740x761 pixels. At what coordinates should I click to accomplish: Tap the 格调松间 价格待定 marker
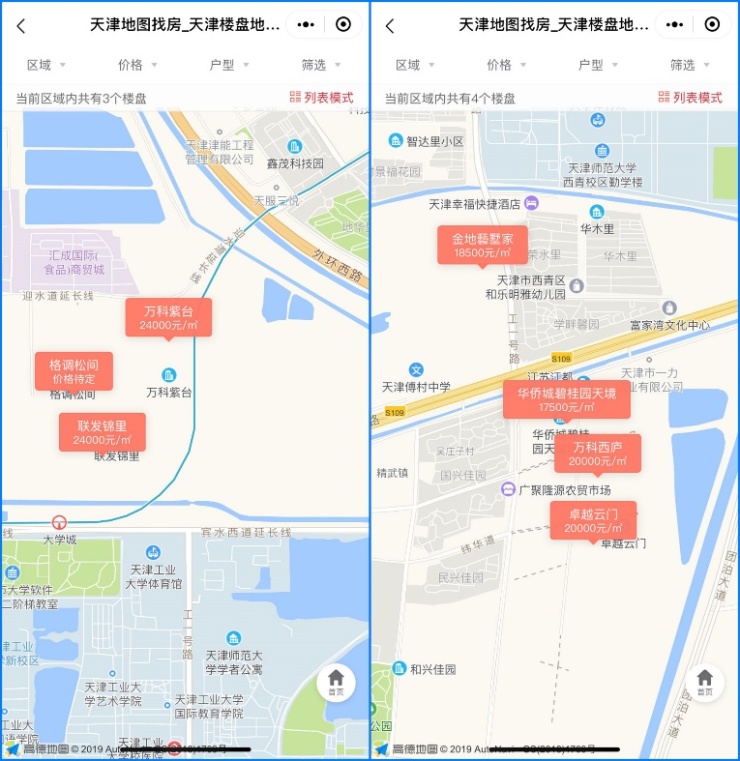tap(73, 368)
